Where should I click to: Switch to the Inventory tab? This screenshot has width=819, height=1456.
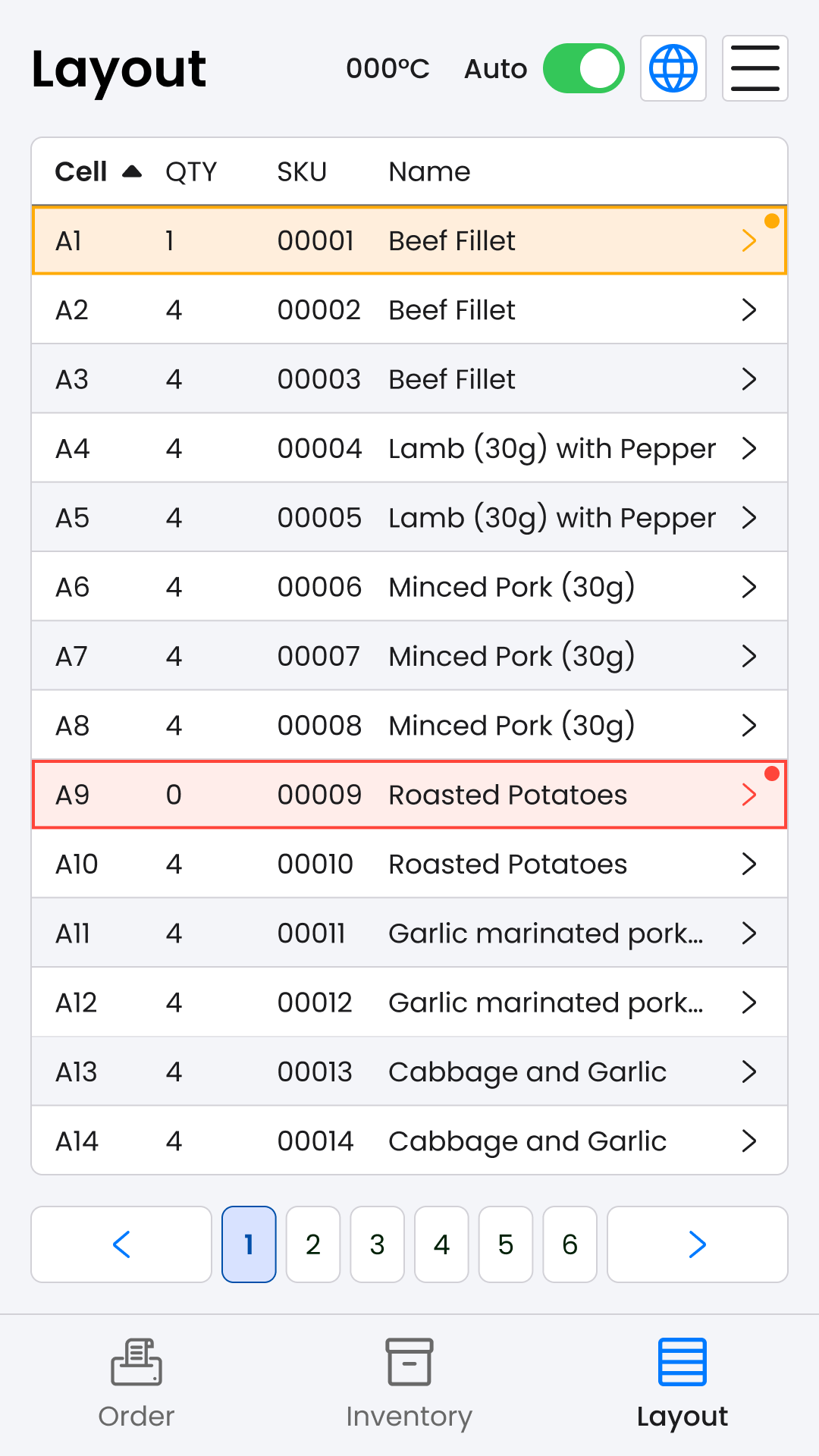click(409, 1383)
